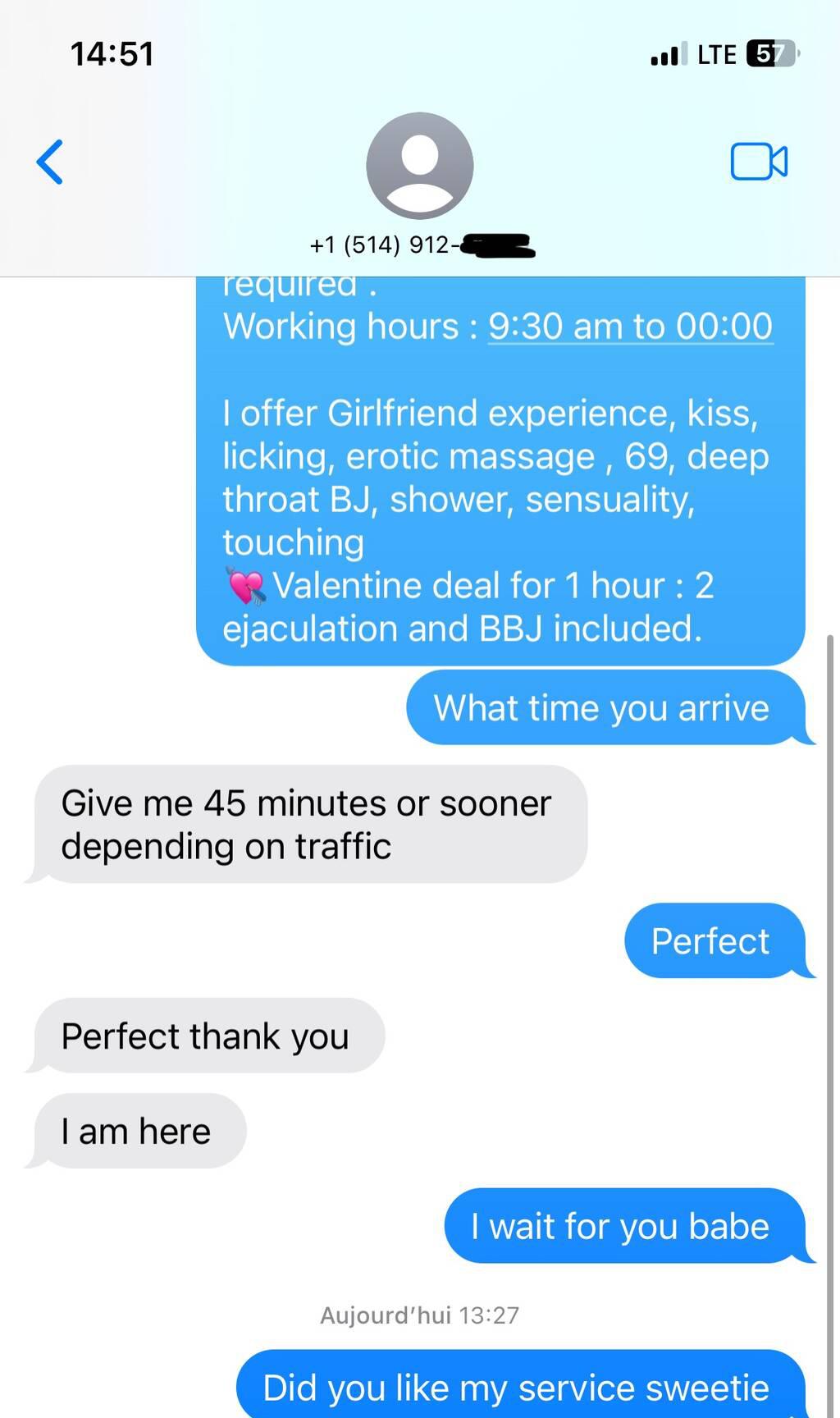Start a FaceTime video call
Viewport: 840px width, 1418px height.
point(759,162)
